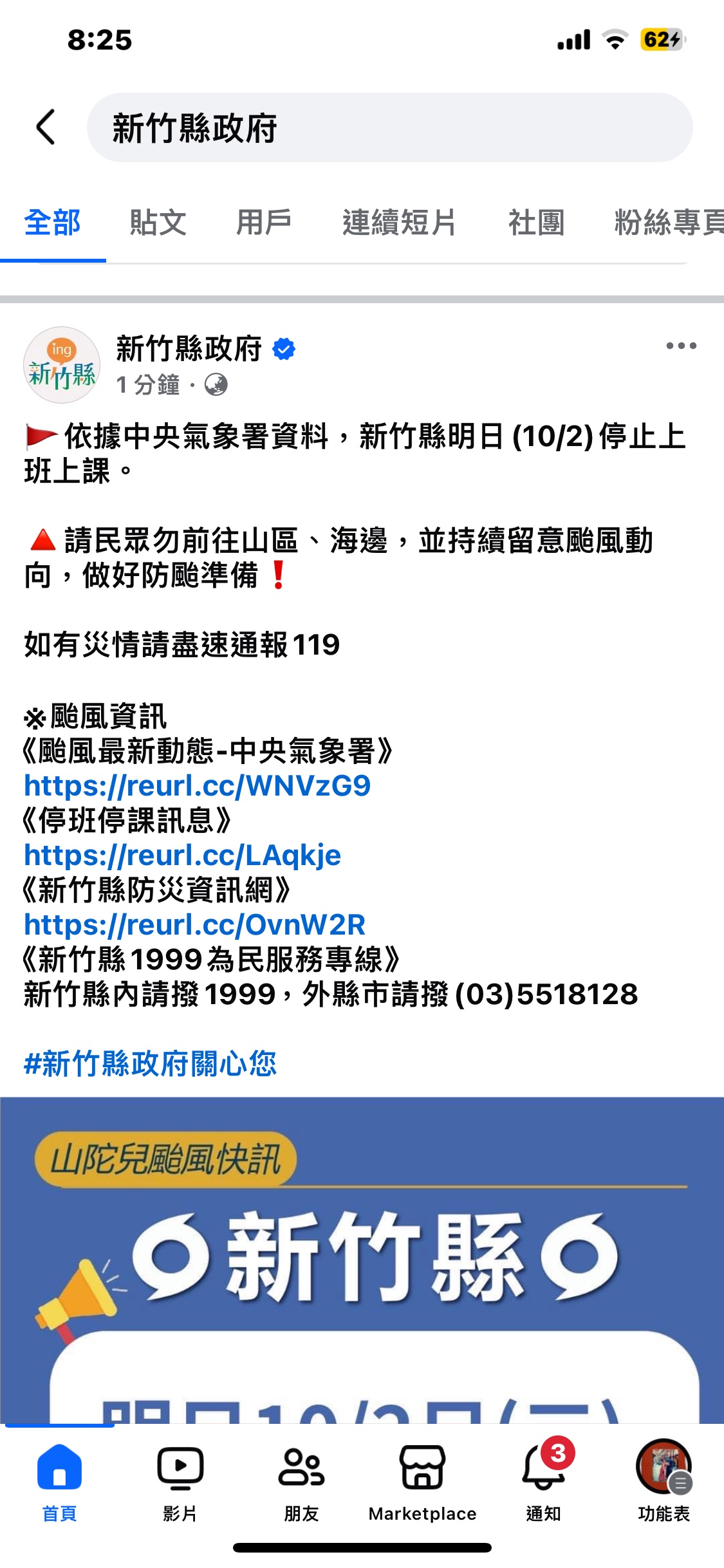The width and height of the screenshot is (724, 1568).
Task: Open link reurl.cc/OvnW2R
Action: click(195, 925)
